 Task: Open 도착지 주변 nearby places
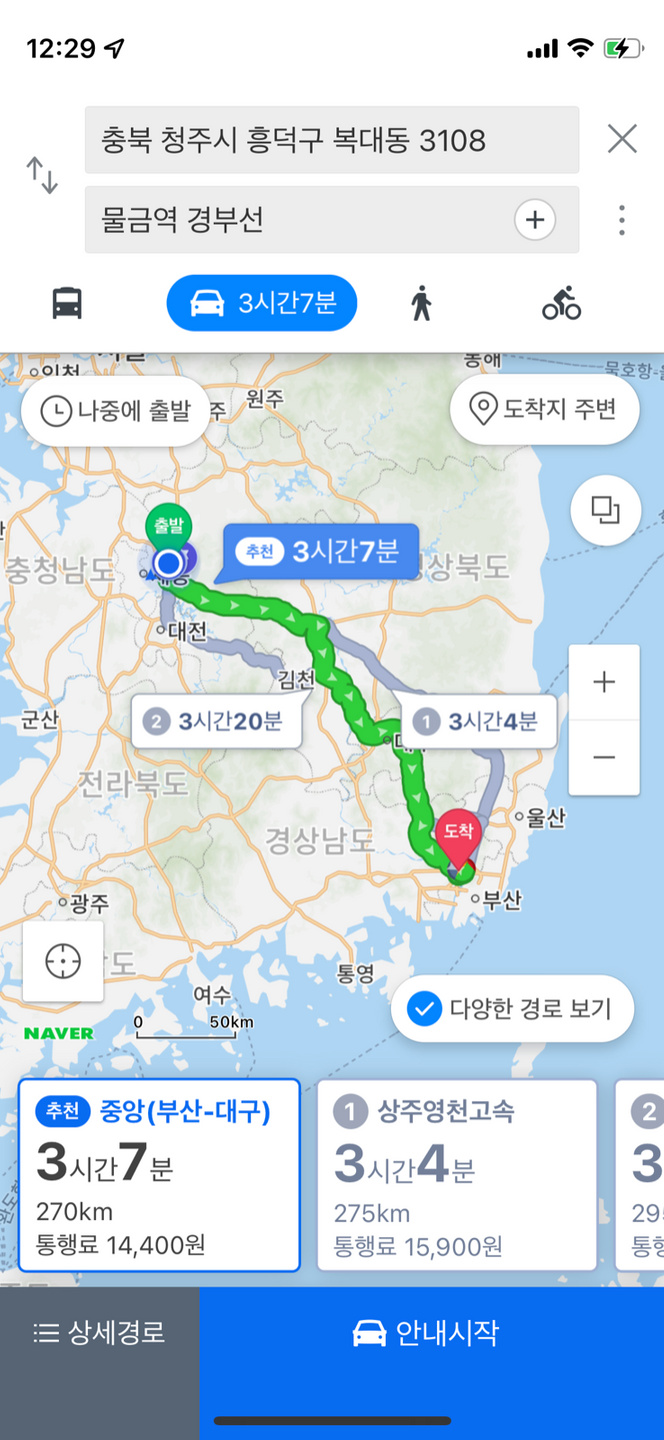coord(544,409)
